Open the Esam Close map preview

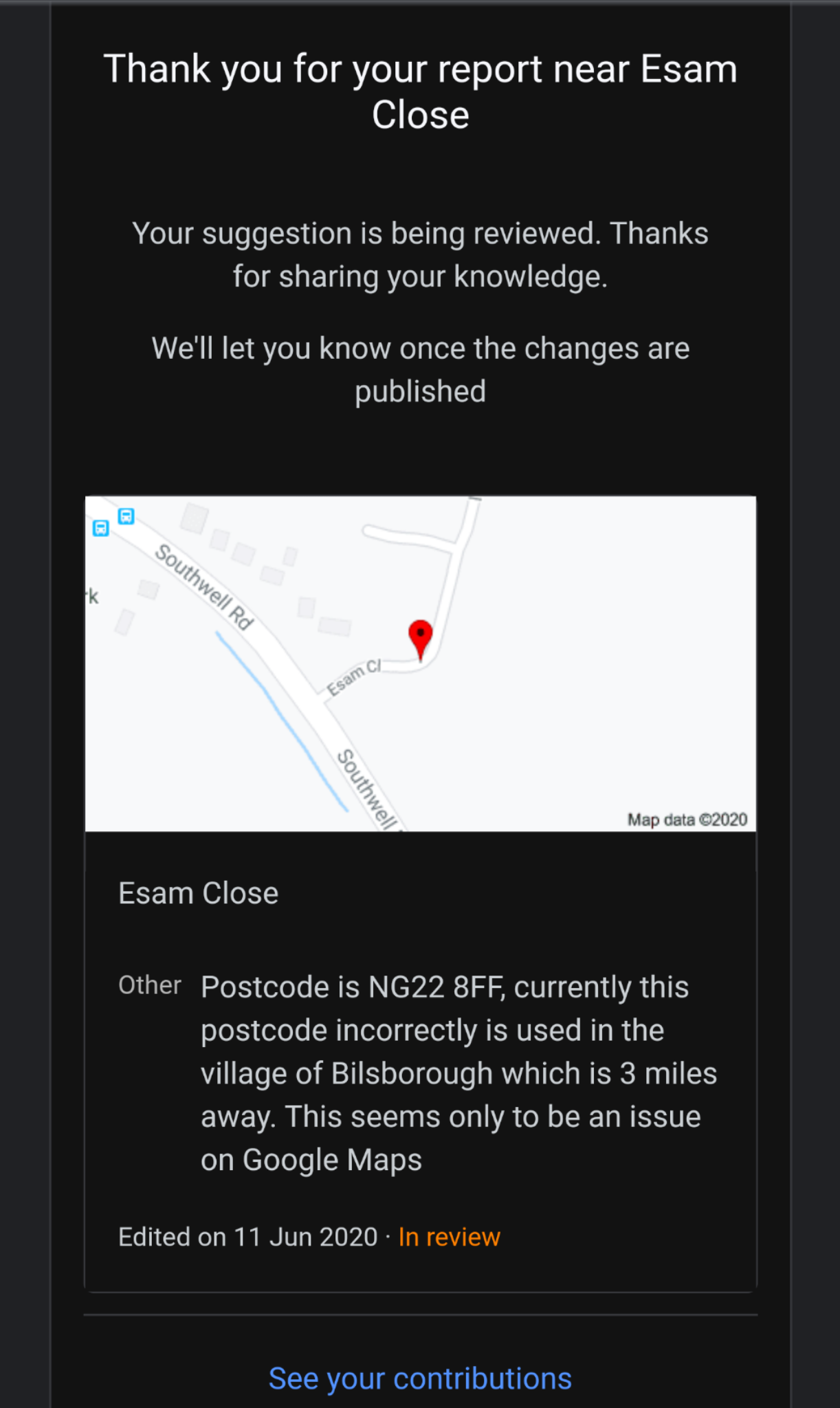point(420,663)
